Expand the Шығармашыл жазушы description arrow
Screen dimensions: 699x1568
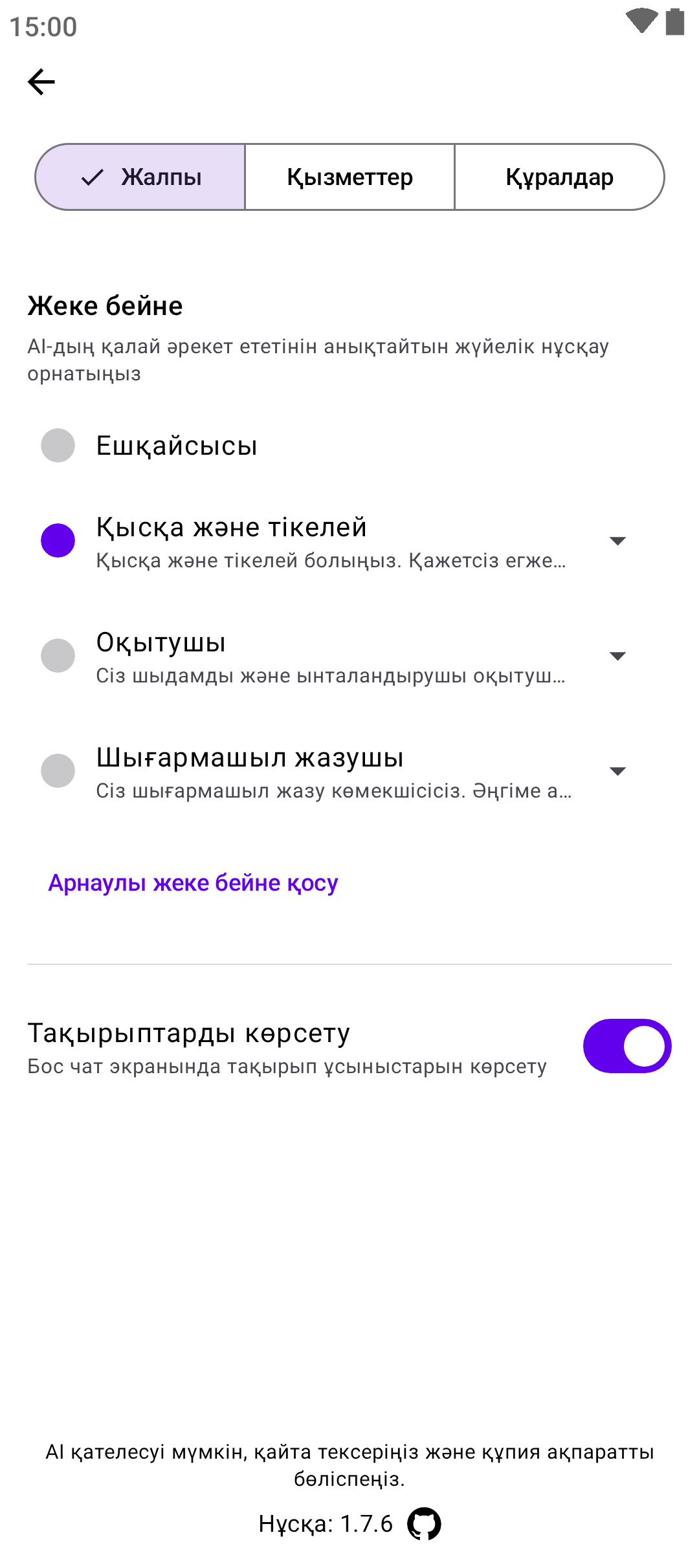(x=618, y=771)
